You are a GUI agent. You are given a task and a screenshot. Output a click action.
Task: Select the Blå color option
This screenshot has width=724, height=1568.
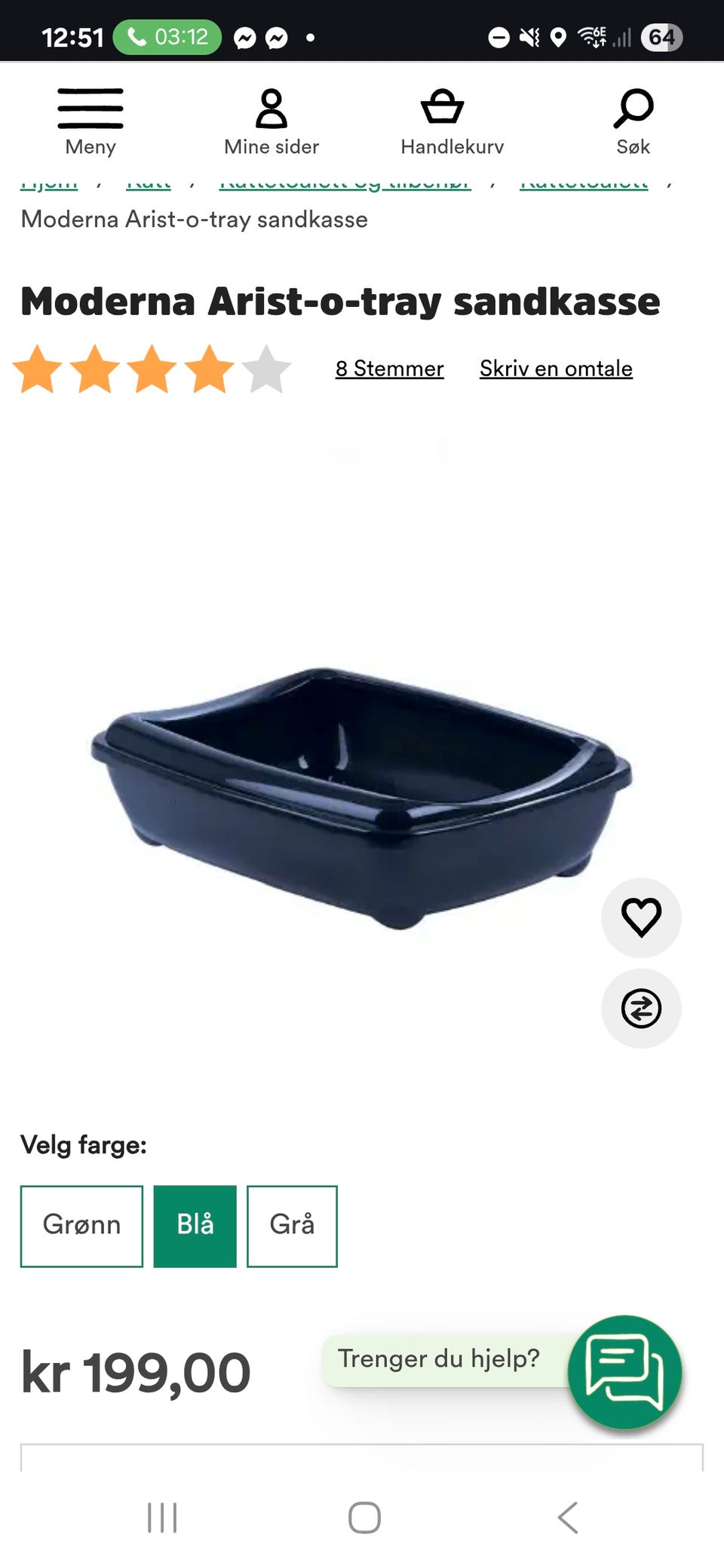click(x=195, y=1226)
